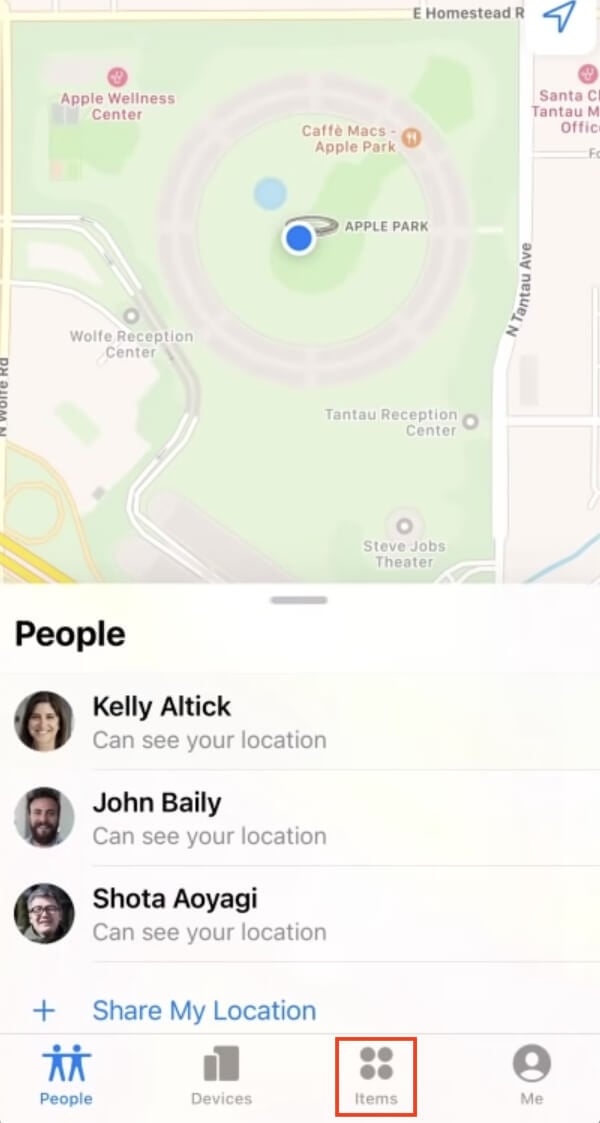Open the Me tab
The width and height of the screenshot is (600, 1123).
coord(531,1076)
